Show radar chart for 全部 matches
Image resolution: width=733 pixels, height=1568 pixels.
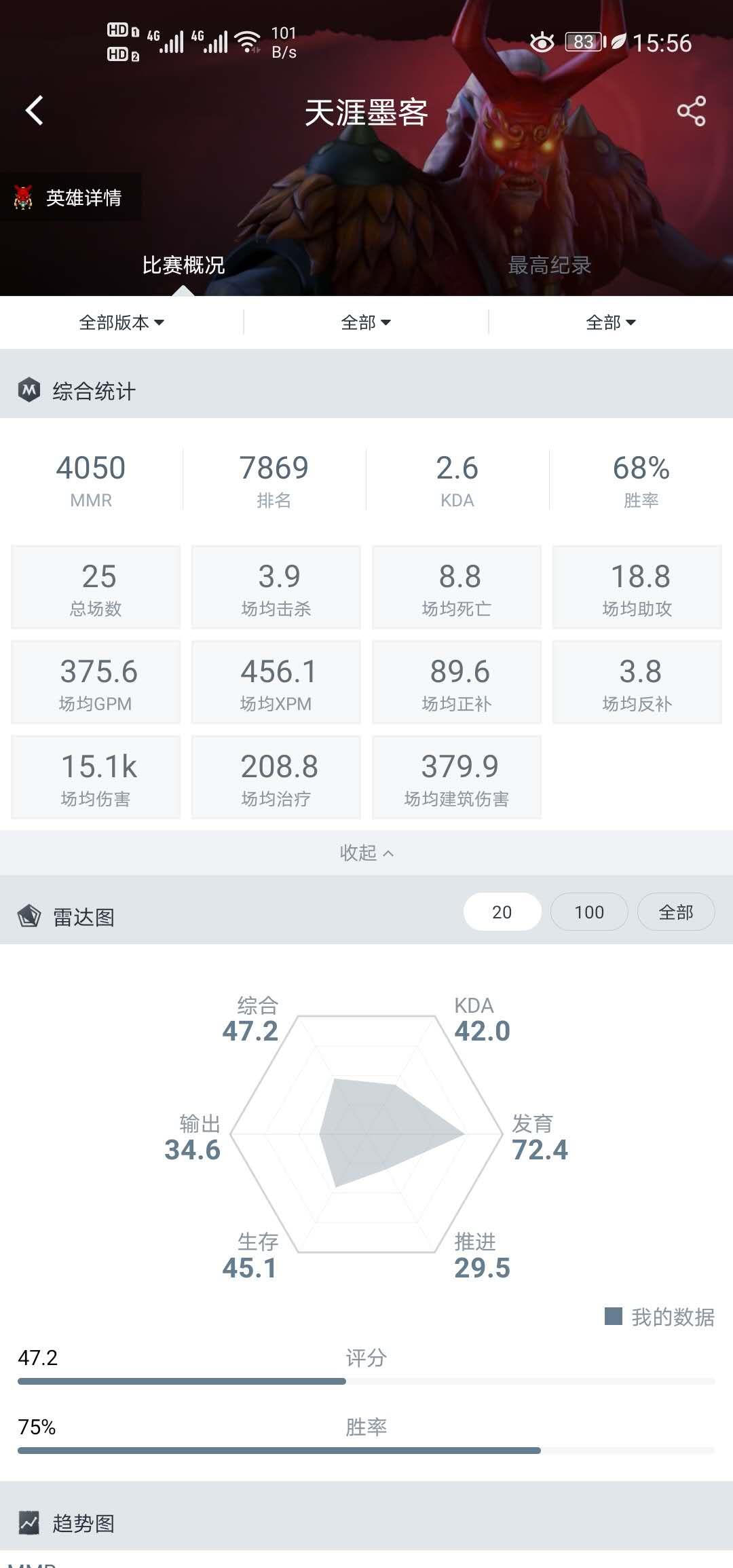click(676, 912)
